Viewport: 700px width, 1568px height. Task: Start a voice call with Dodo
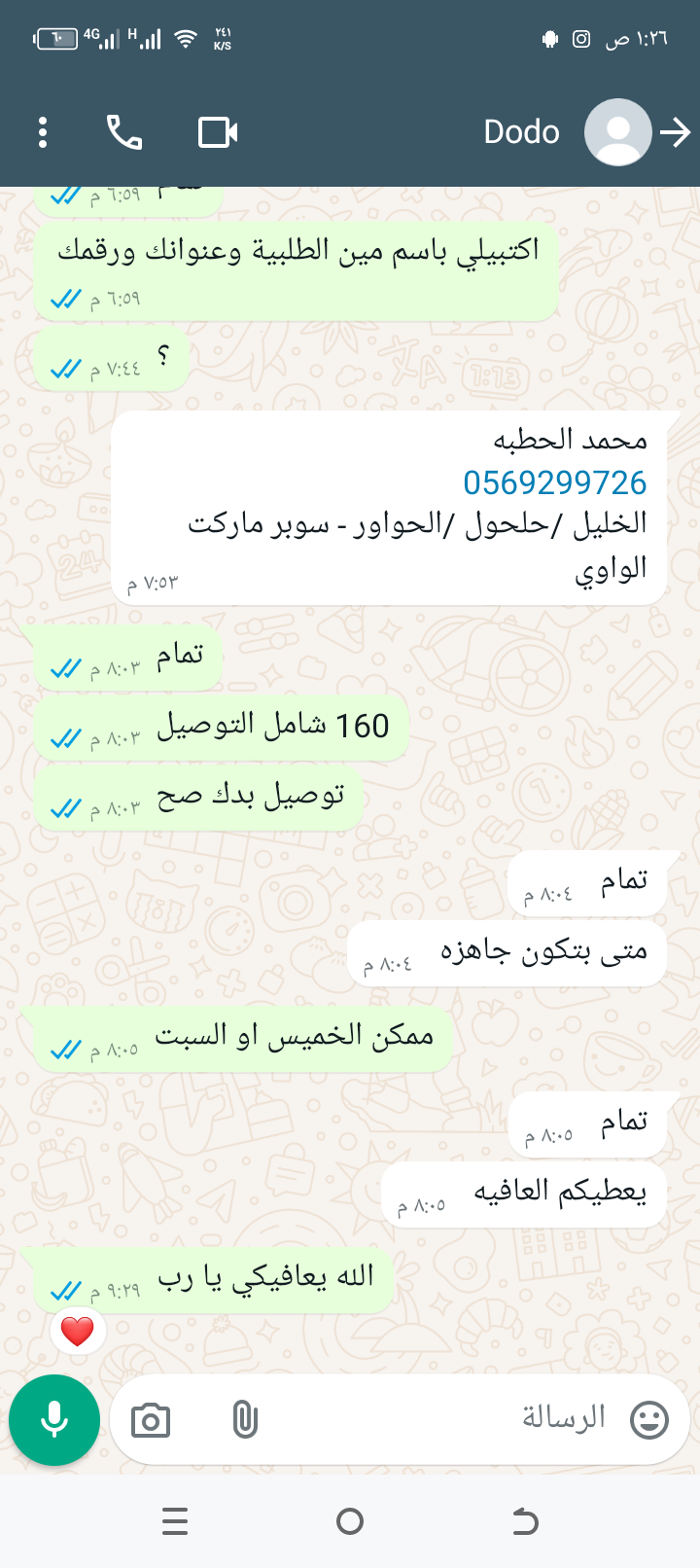click(x=124, y=132)
